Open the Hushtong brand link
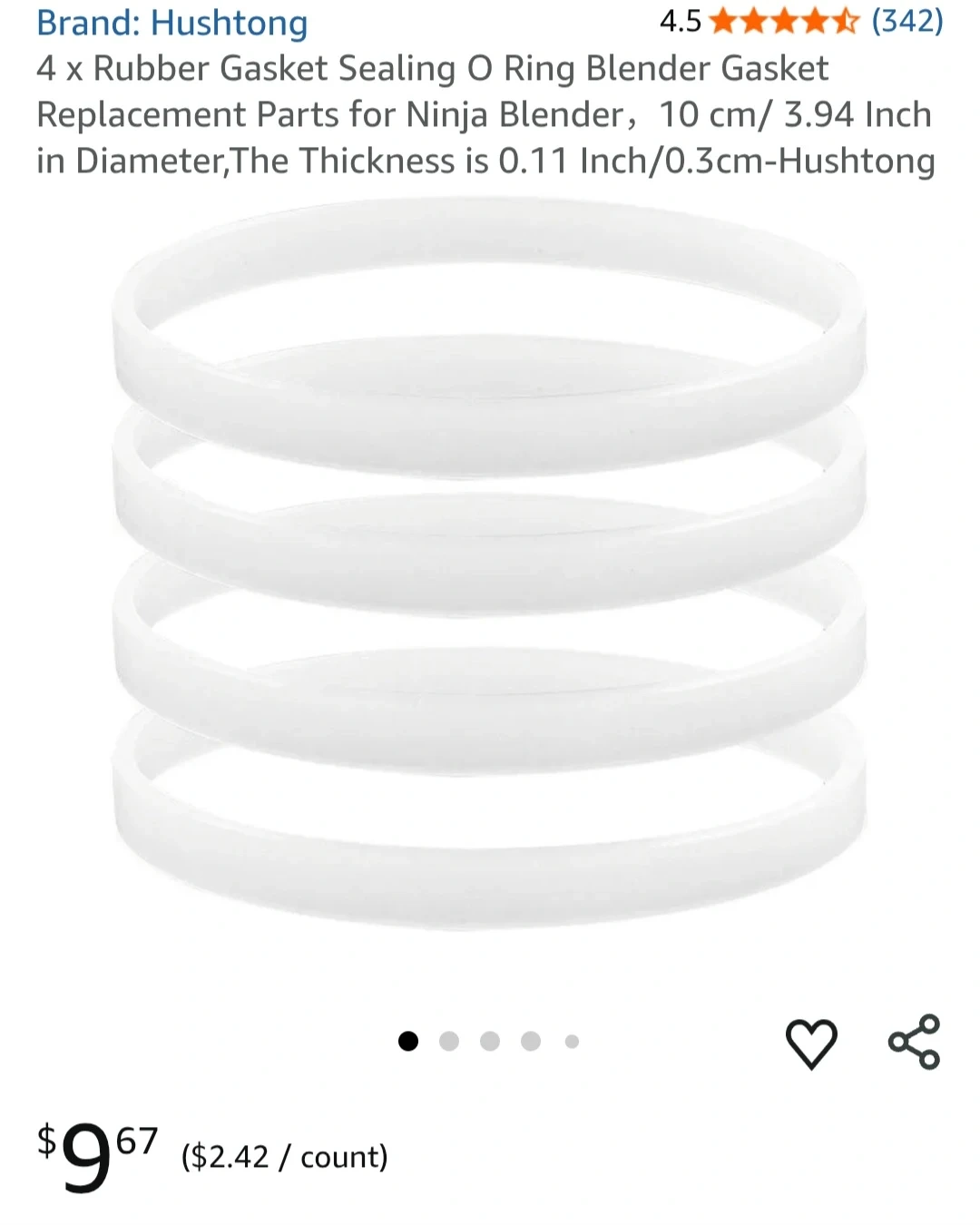980x1225 pixels. click(x=172, y=23)
